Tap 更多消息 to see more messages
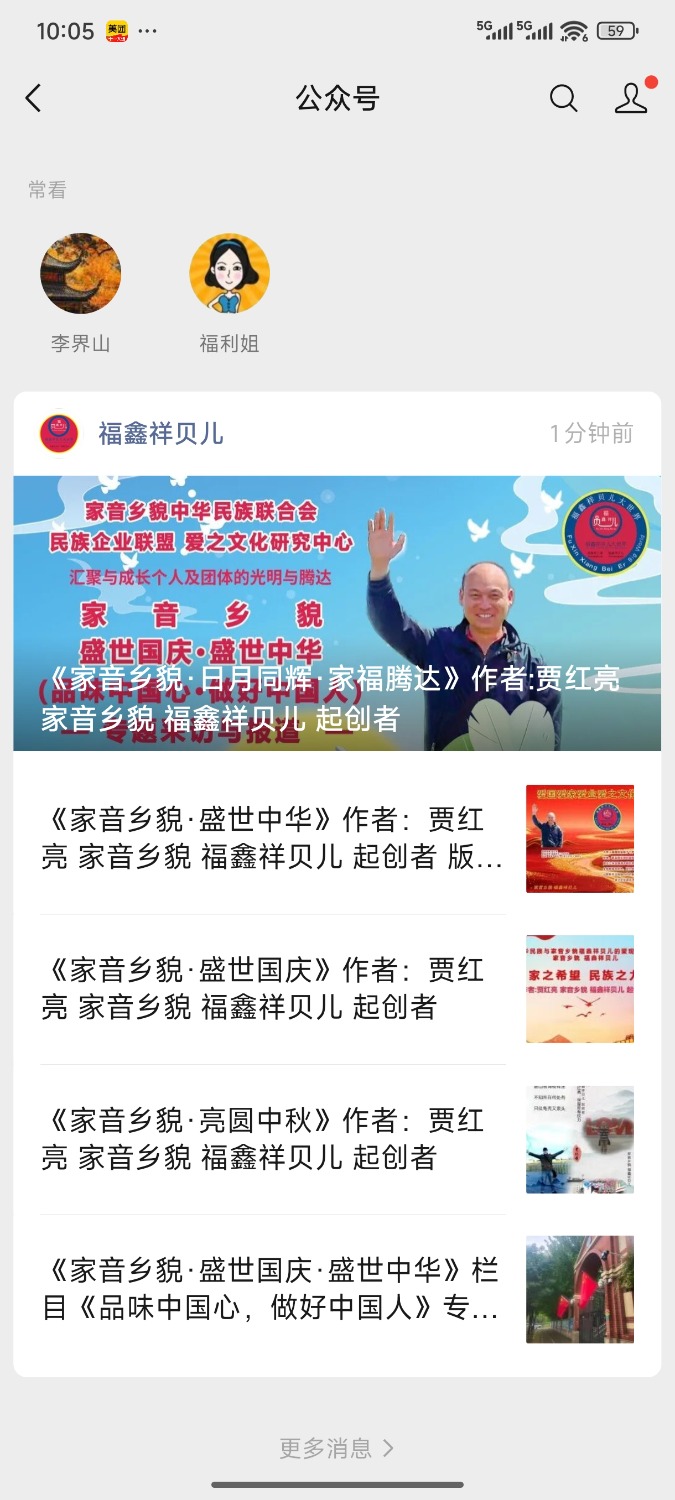 [337, 1447]
